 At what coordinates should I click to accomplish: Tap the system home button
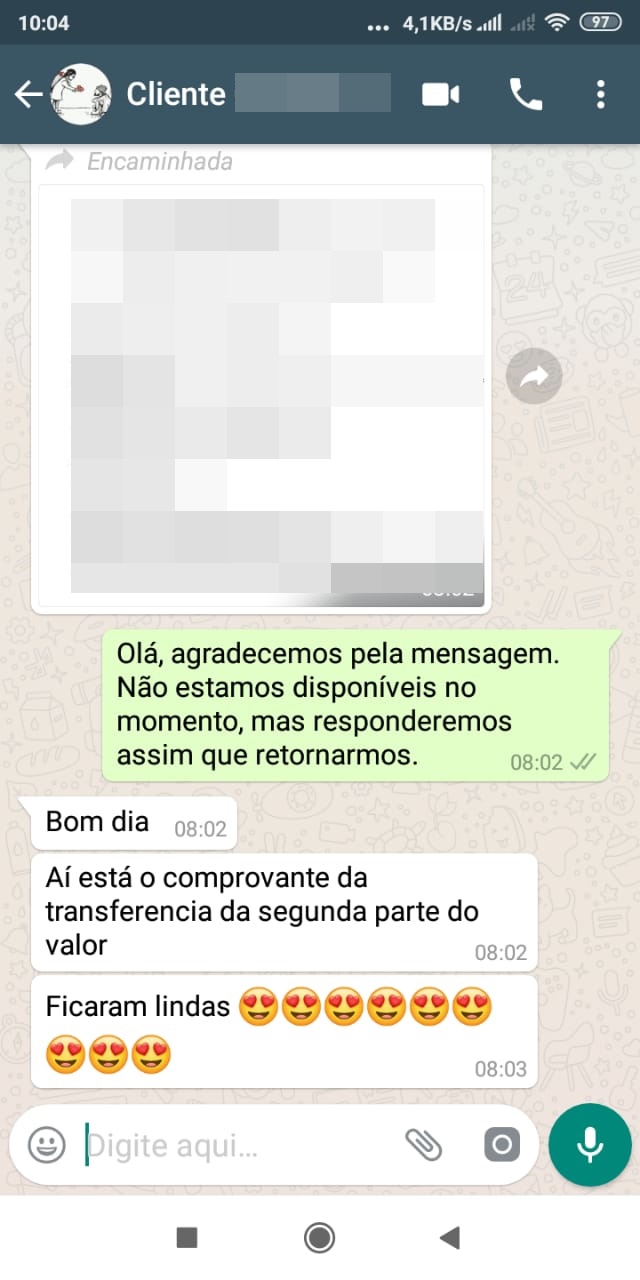coord(320,1238)
